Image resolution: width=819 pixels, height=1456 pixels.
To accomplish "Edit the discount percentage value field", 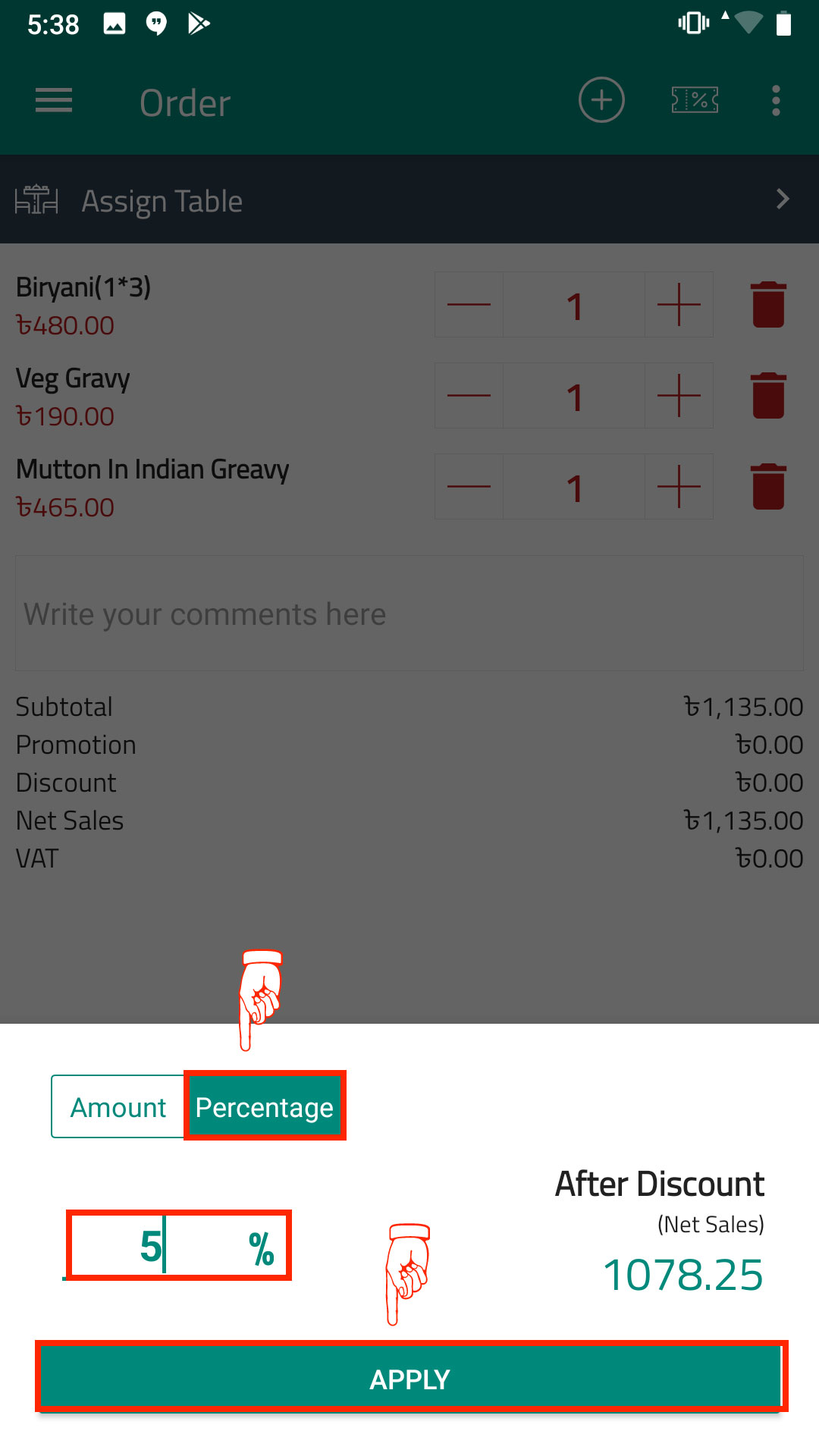I will pyautogui.click(x=179, y=1246).
